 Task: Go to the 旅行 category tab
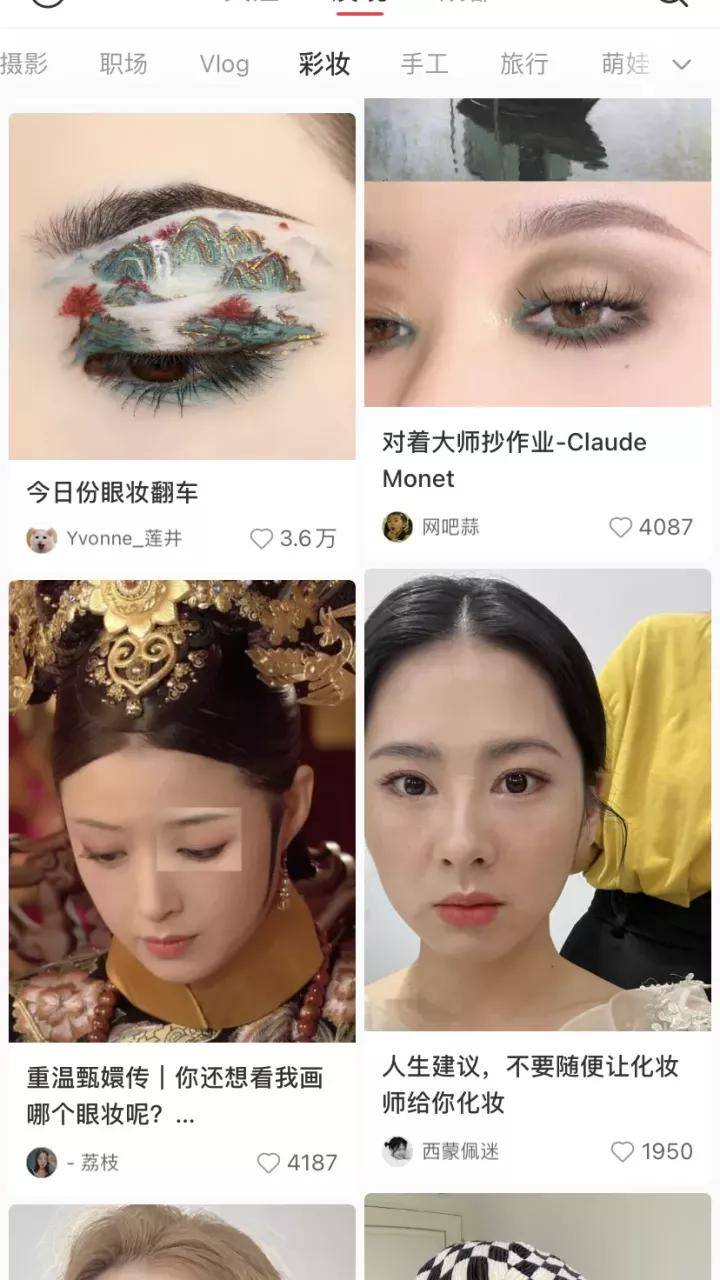pos(524,64)
